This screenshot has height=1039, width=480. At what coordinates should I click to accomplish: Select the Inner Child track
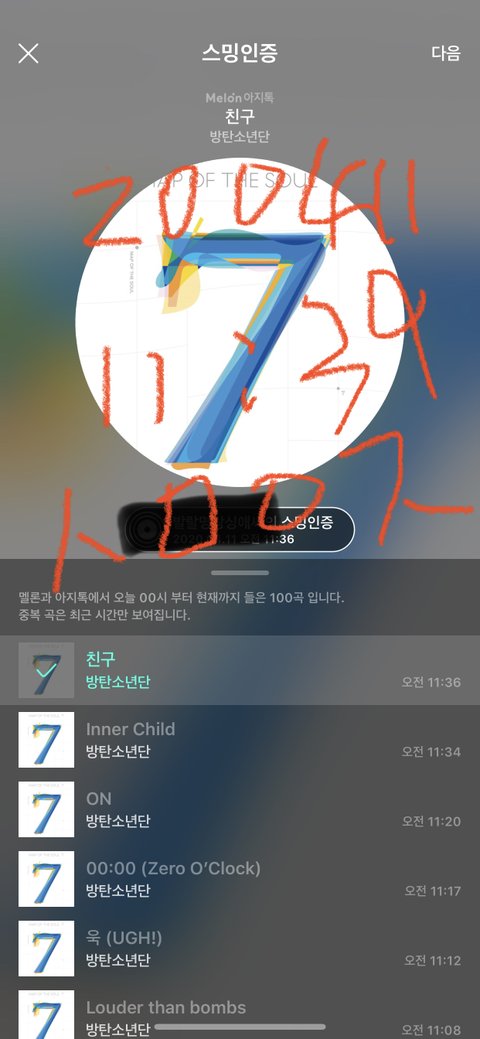(x=240, y=739)
